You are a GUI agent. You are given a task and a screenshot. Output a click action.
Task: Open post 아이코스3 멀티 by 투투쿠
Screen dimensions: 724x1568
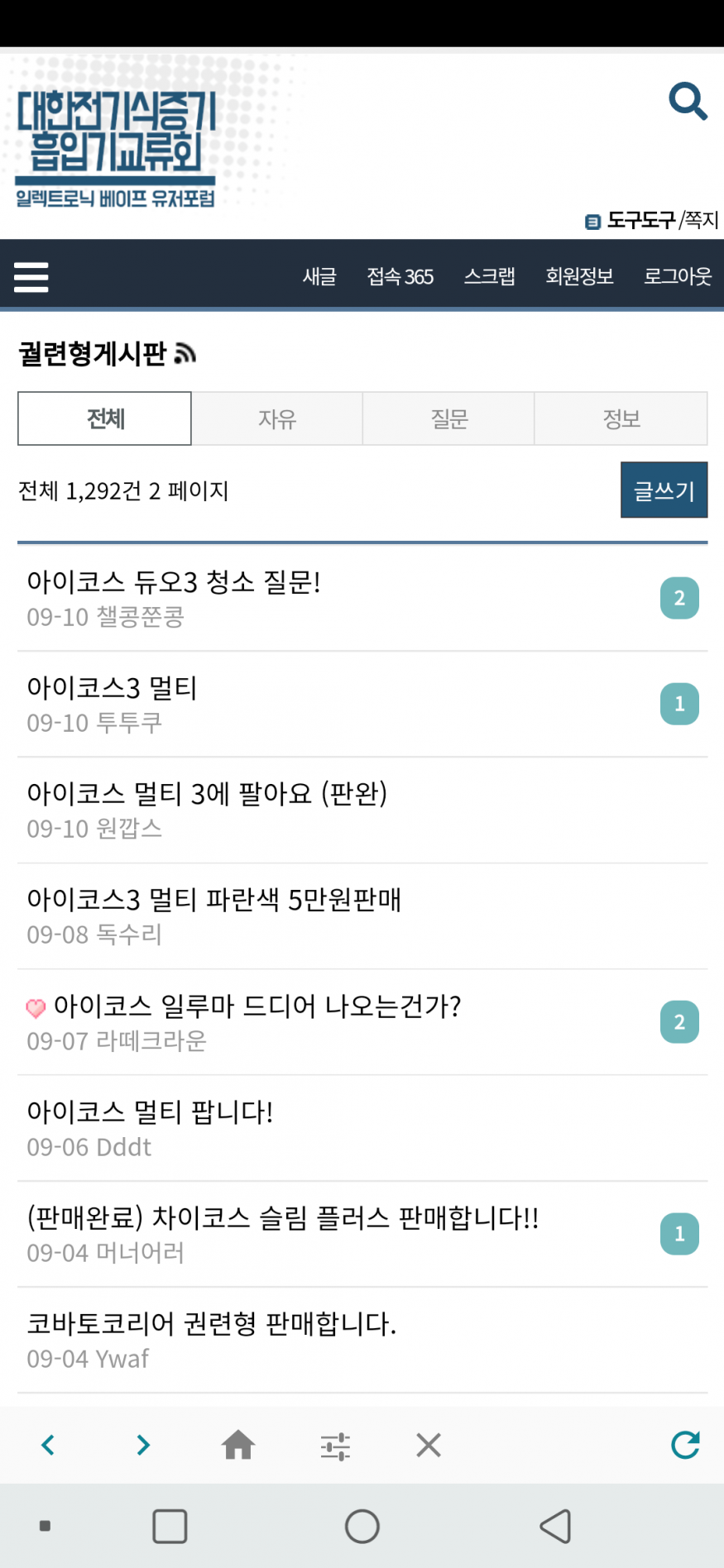[113, 689]
